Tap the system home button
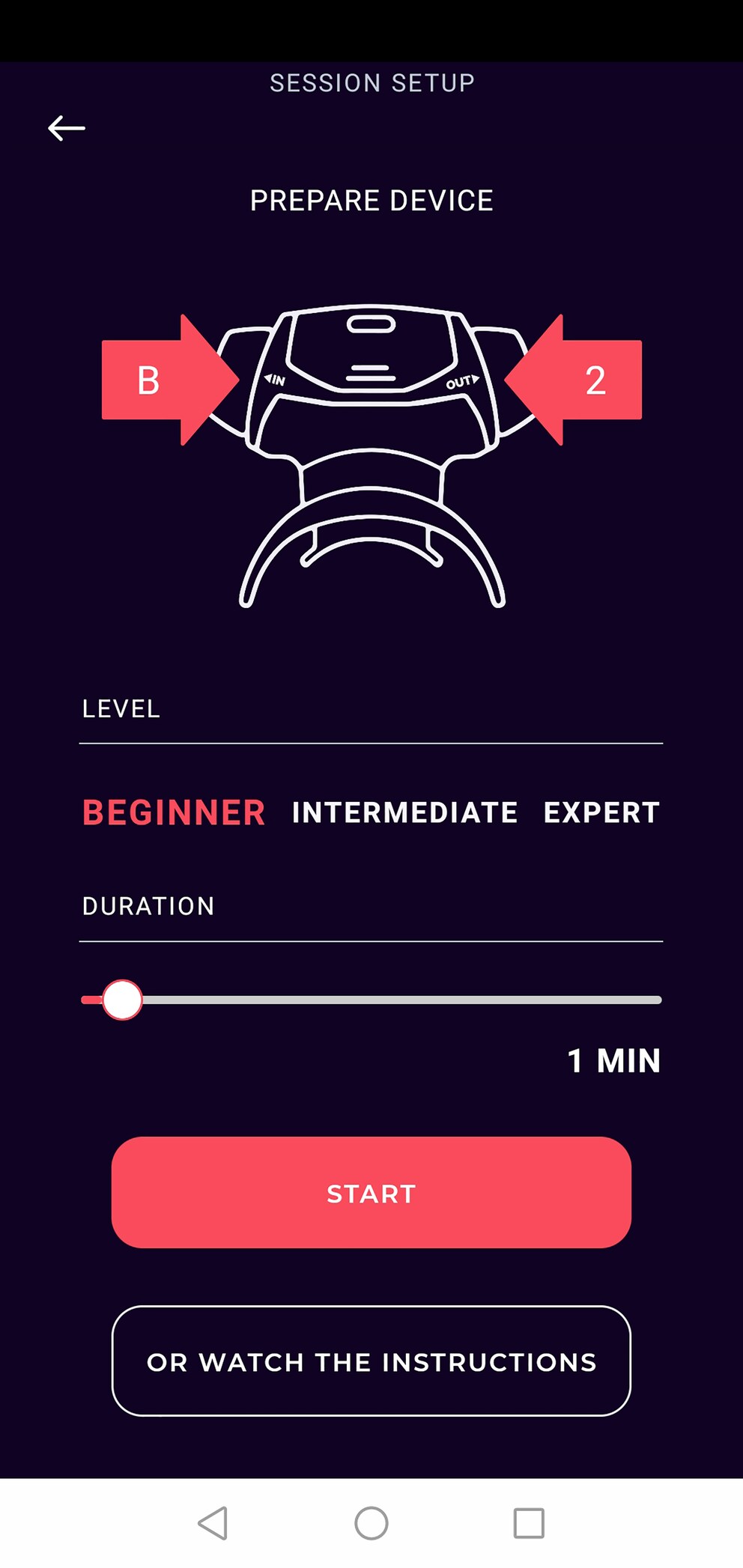743x1568 pixels. (371, 1523)
